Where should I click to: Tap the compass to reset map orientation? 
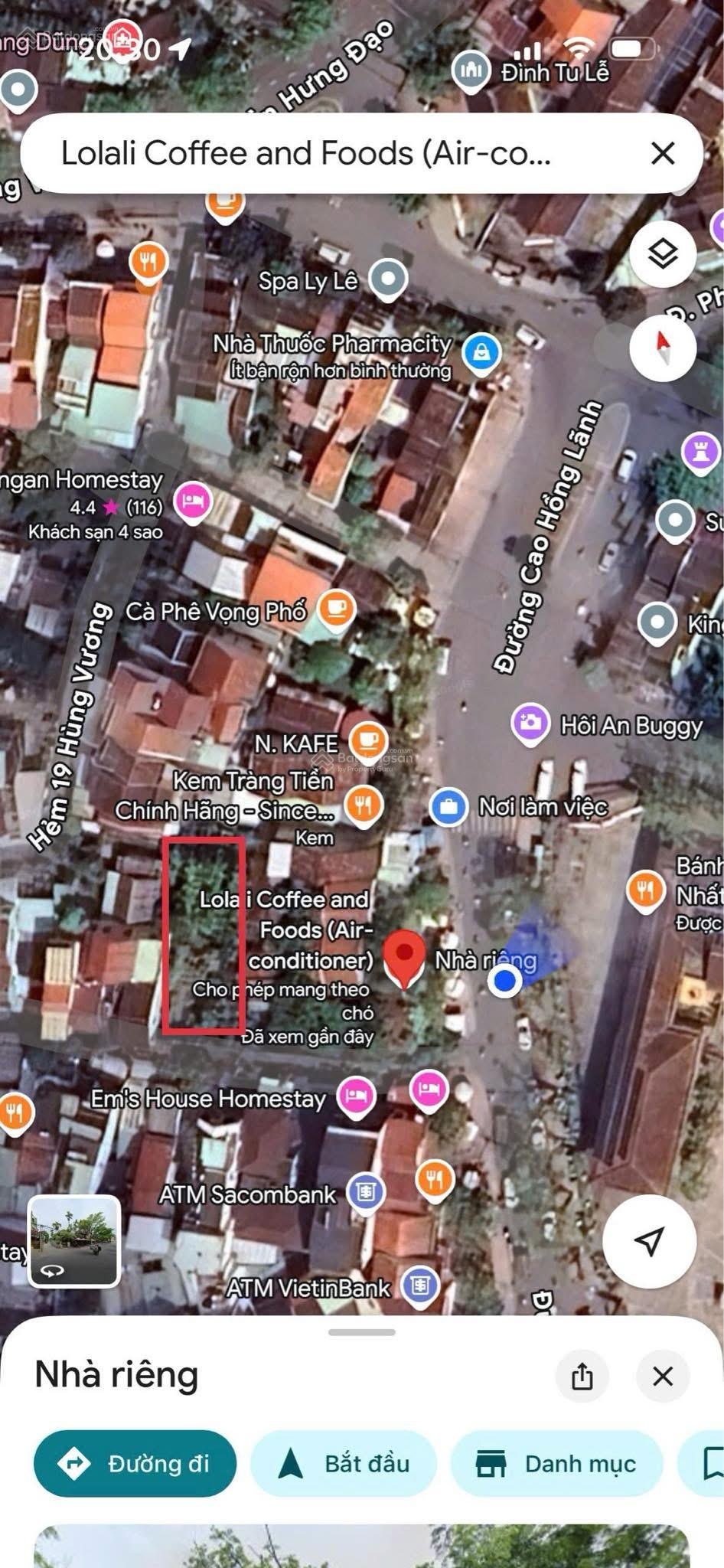(x=663, y=348)
